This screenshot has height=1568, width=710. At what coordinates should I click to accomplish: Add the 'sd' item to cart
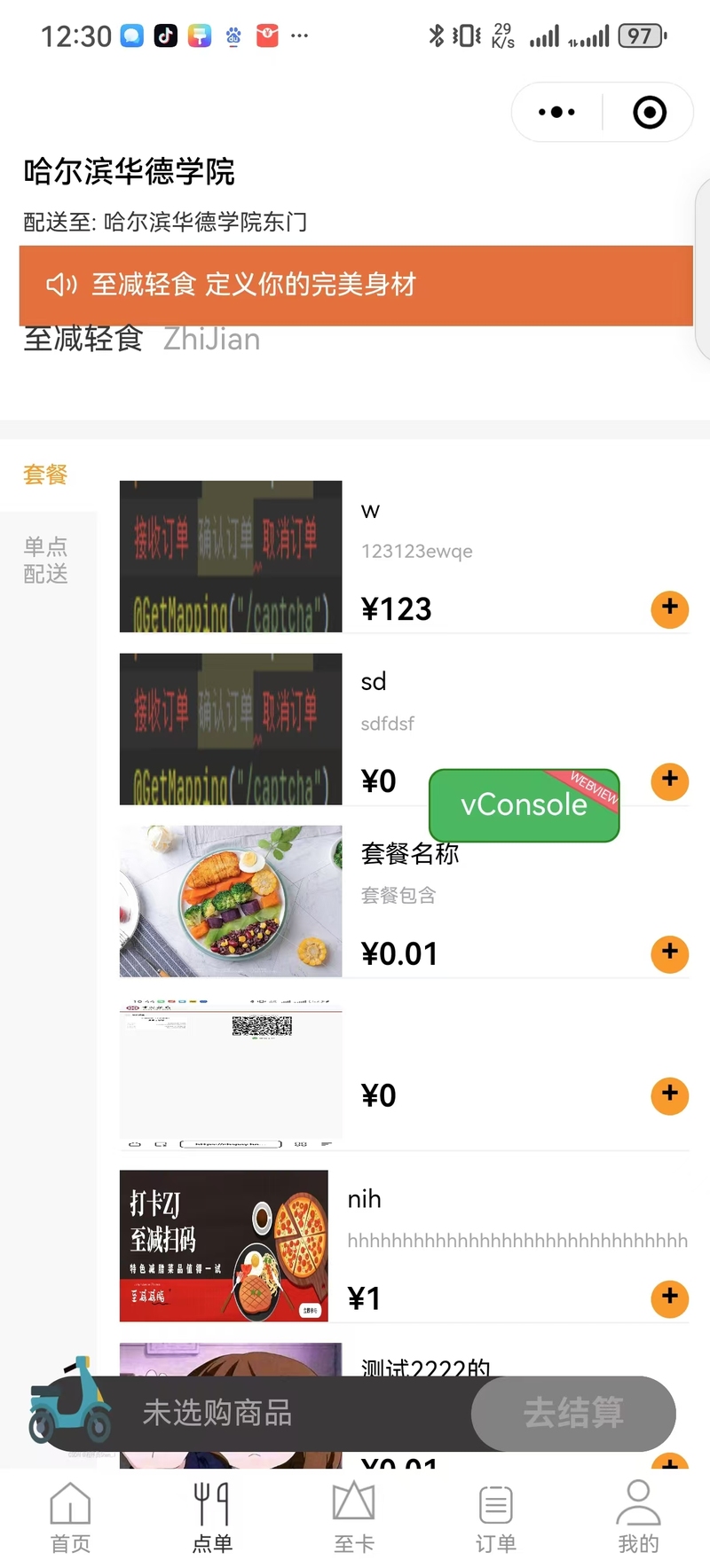click(x=669, y=780)
